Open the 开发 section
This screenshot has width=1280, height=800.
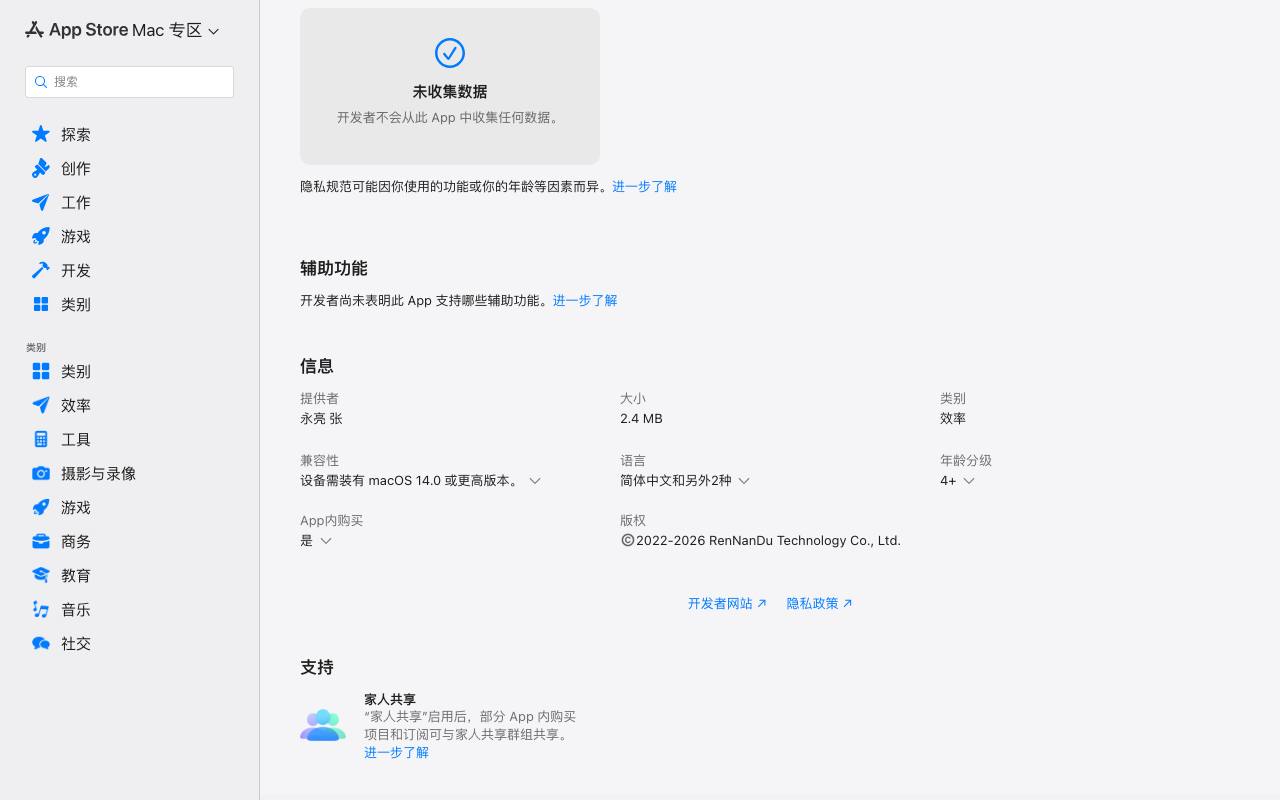coord(129,270)
